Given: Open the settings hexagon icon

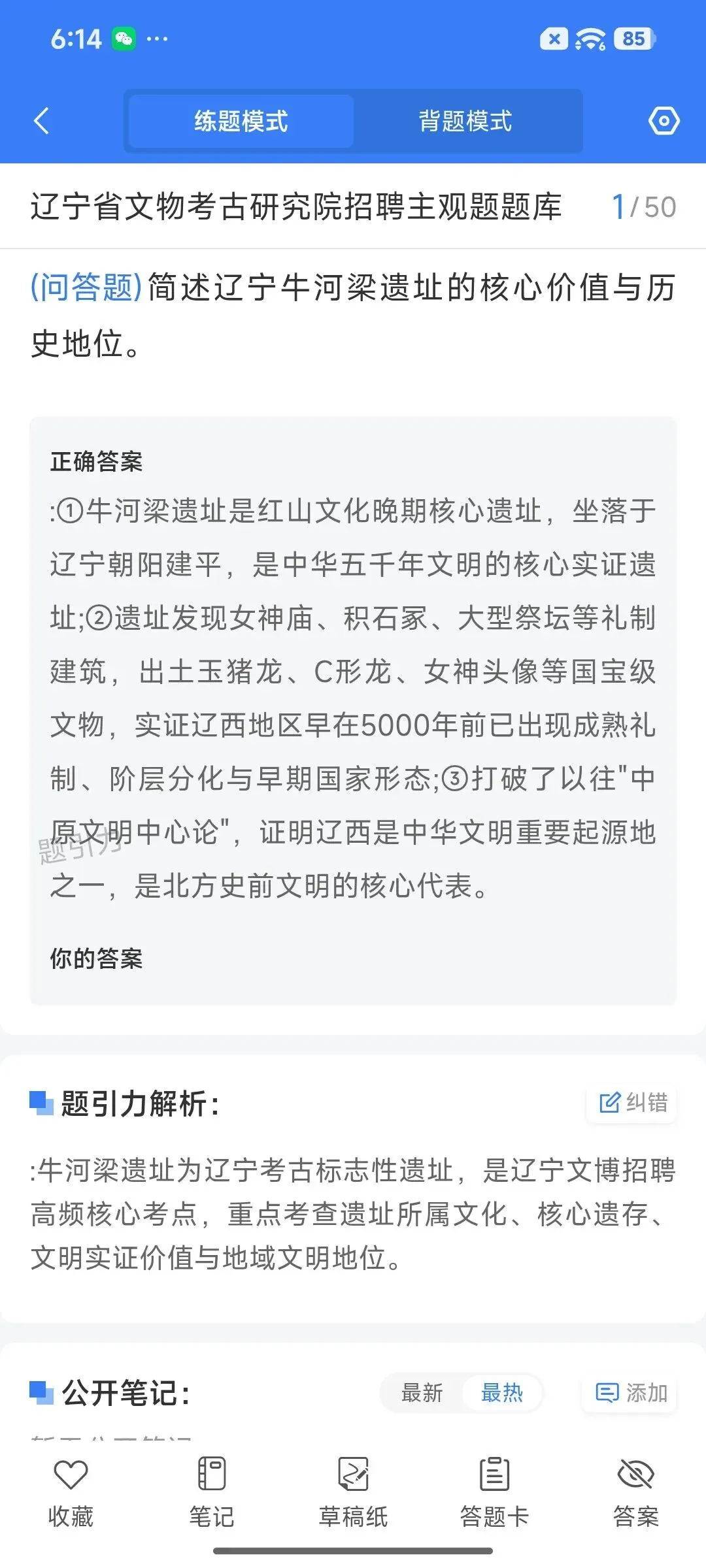Looking at the screenshot, I should (x=664, y=121).
